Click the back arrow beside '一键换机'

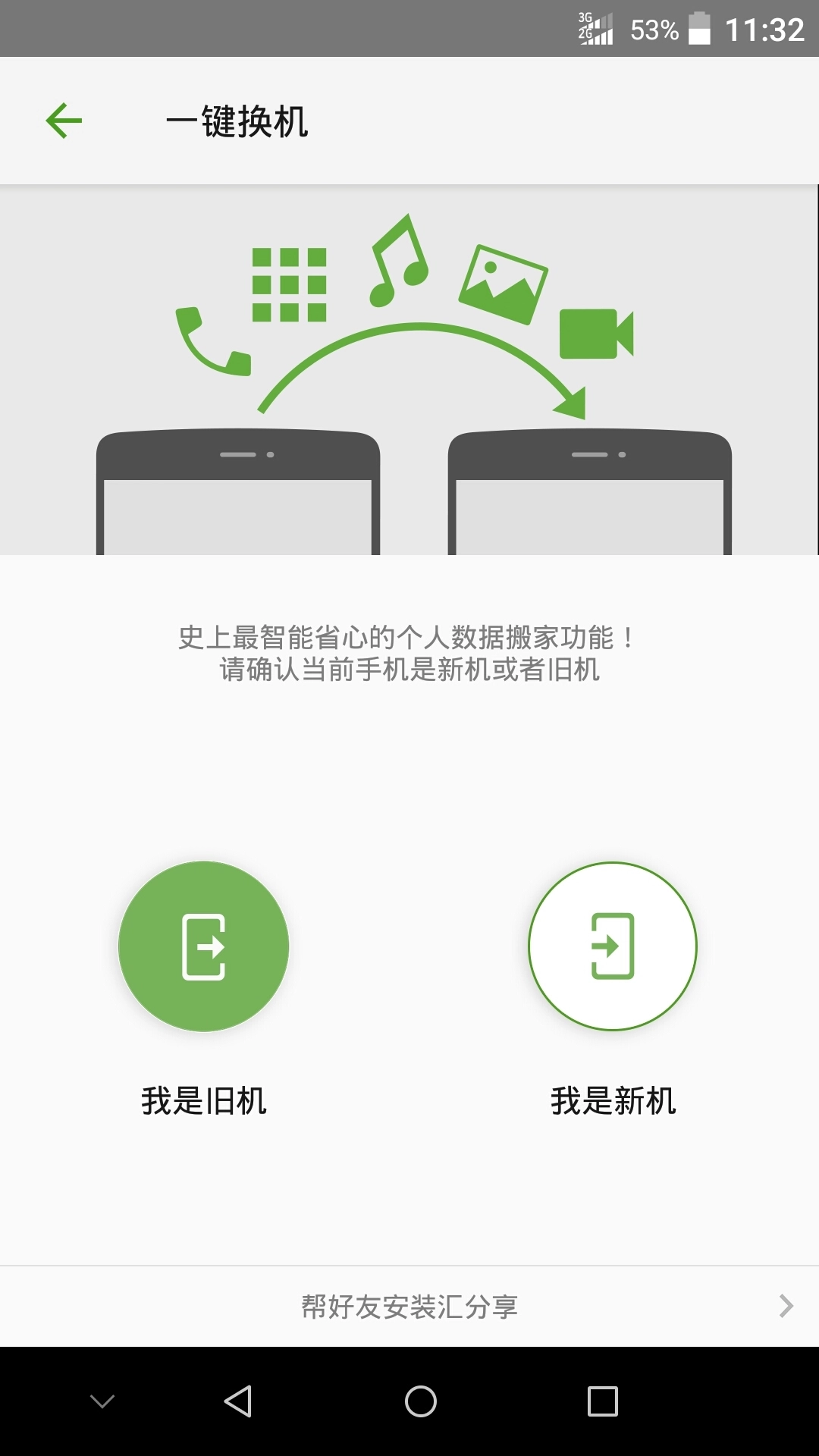pyautogui.click(x=64, y=119)
